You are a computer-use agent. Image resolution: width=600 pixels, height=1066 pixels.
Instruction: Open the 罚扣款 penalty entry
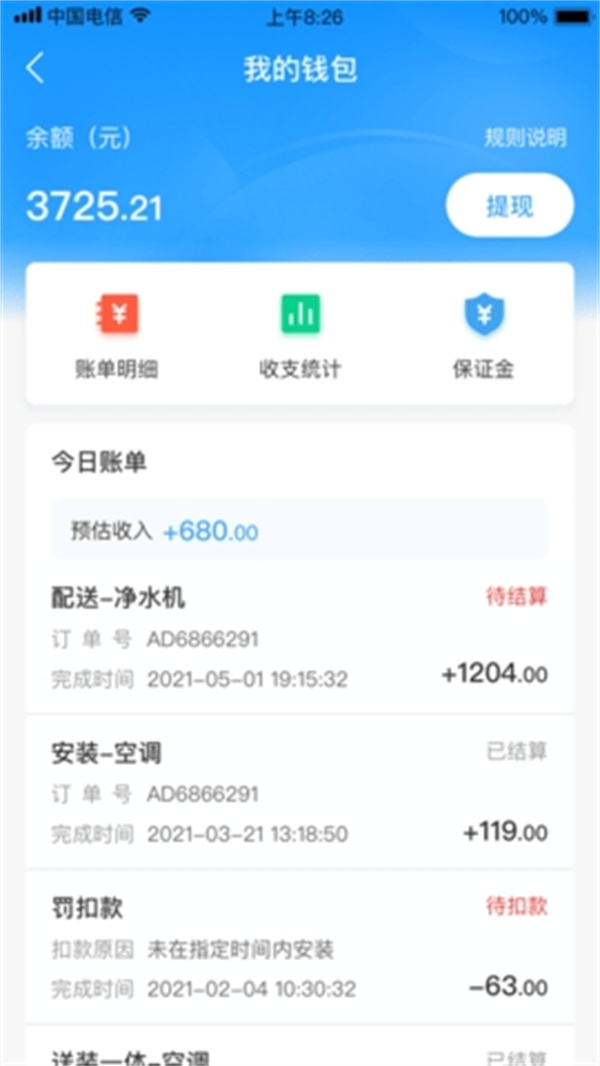(x=299, y=946)
